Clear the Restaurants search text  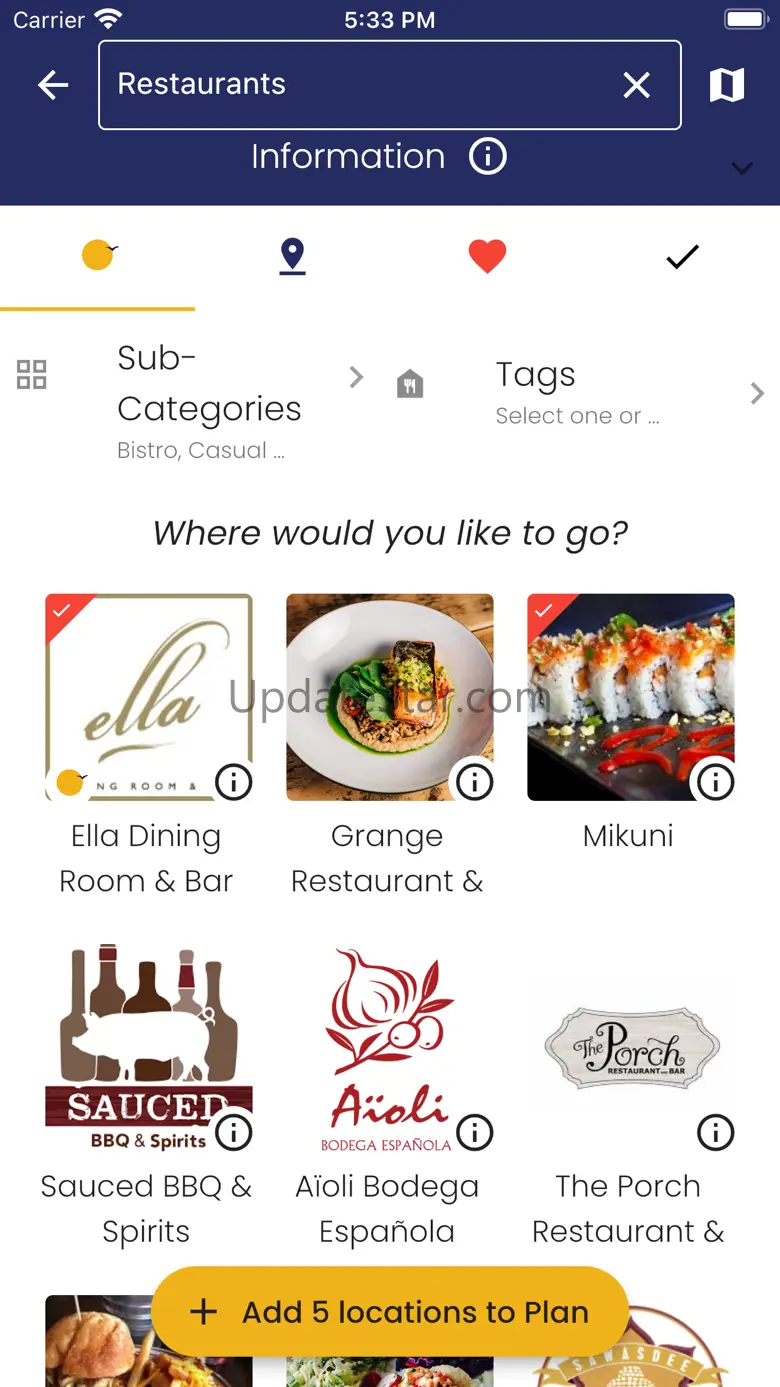click(x=637, y=85)
